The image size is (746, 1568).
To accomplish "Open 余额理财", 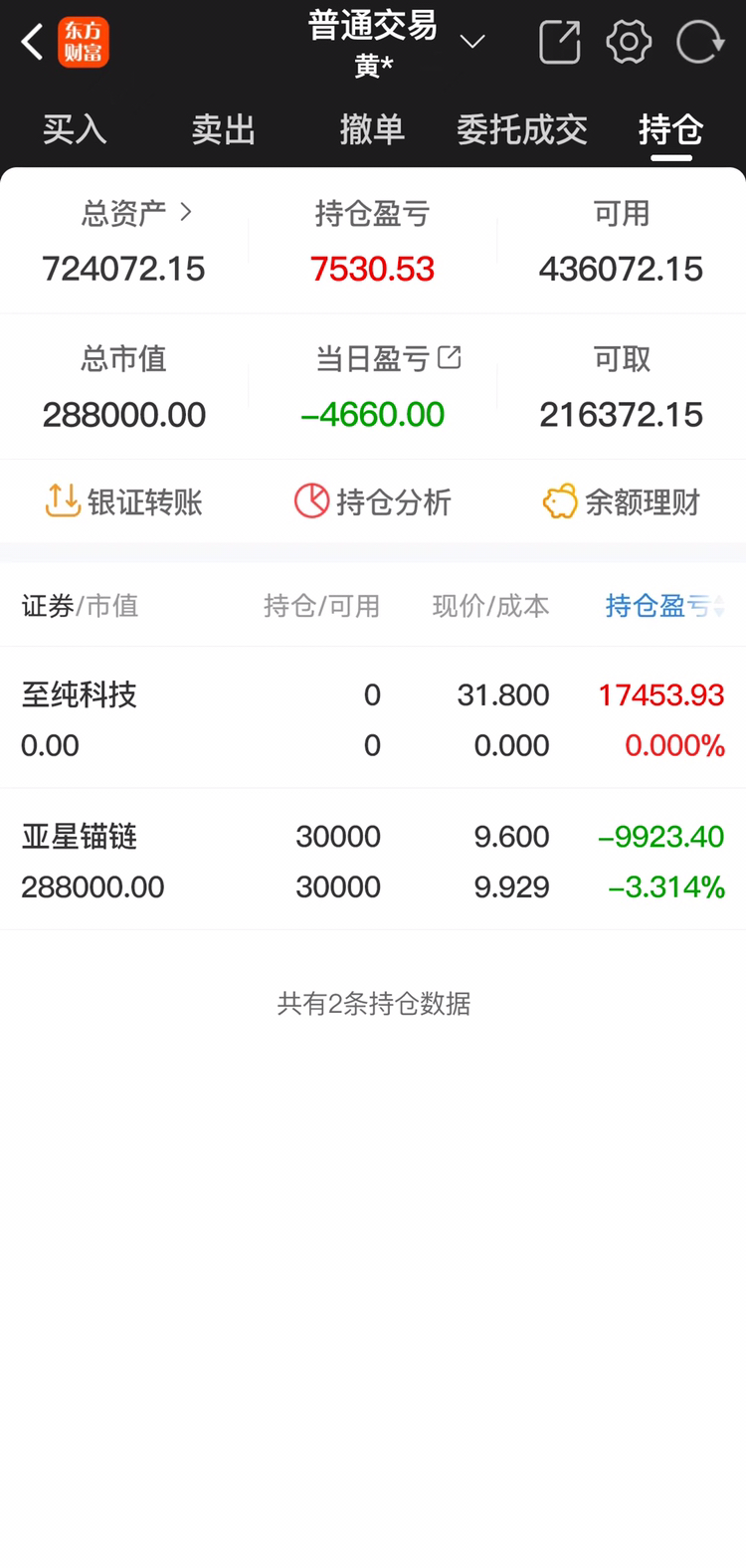I will tap(622, 501).
